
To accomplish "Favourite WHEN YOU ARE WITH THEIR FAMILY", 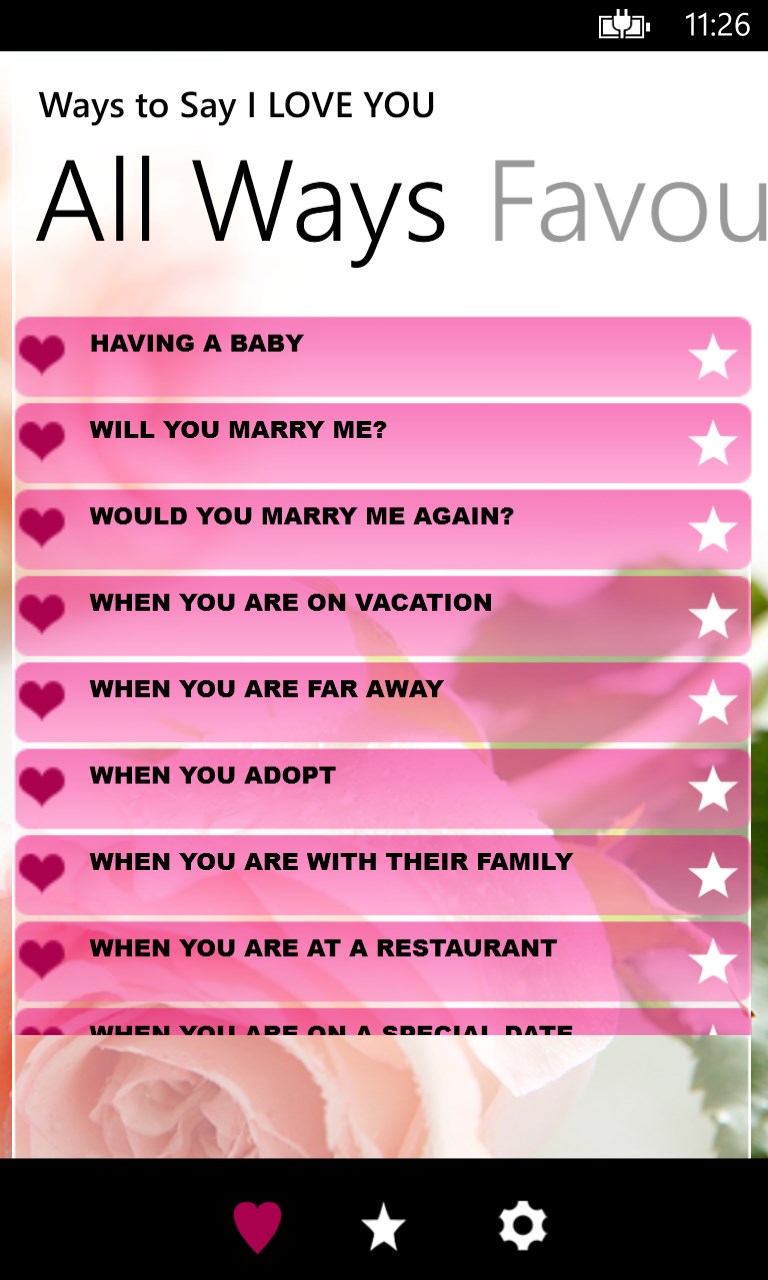I will tap(713, 874).
